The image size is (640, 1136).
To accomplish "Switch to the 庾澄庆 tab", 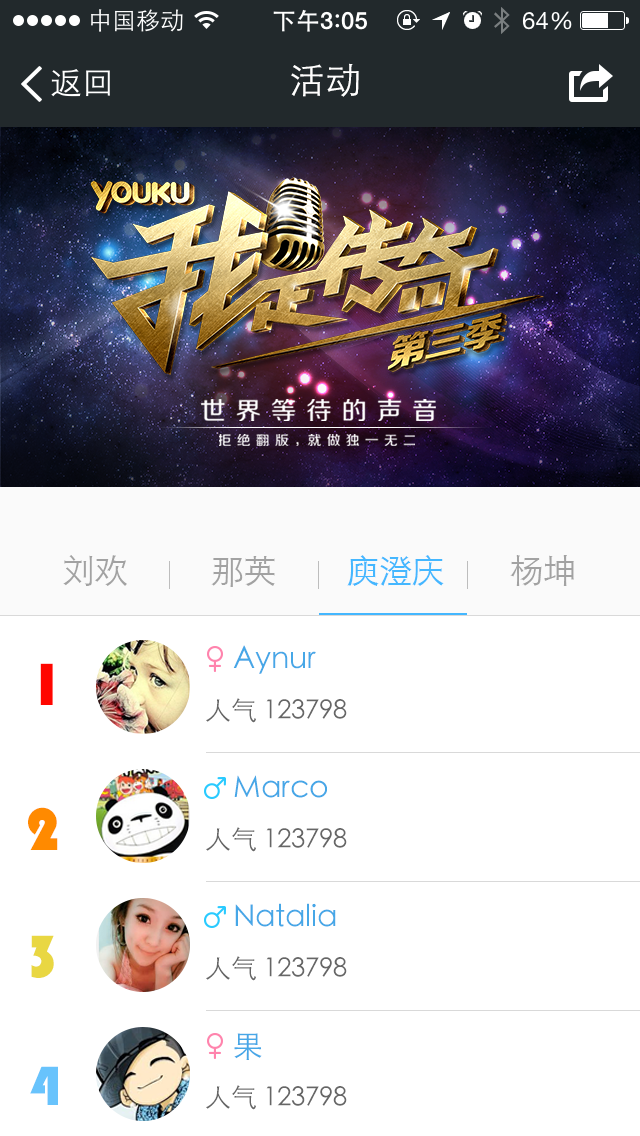I will click(x=394, y=572).
